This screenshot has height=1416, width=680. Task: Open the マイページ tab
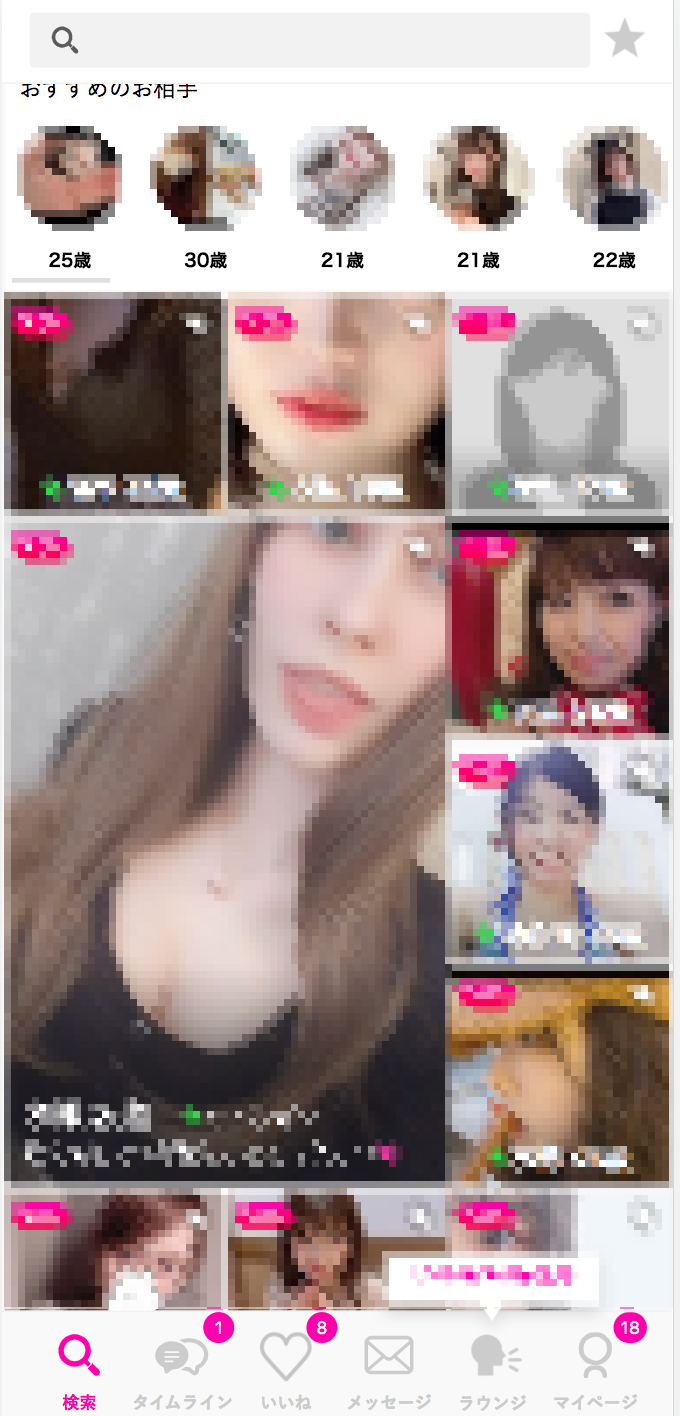596,1370
